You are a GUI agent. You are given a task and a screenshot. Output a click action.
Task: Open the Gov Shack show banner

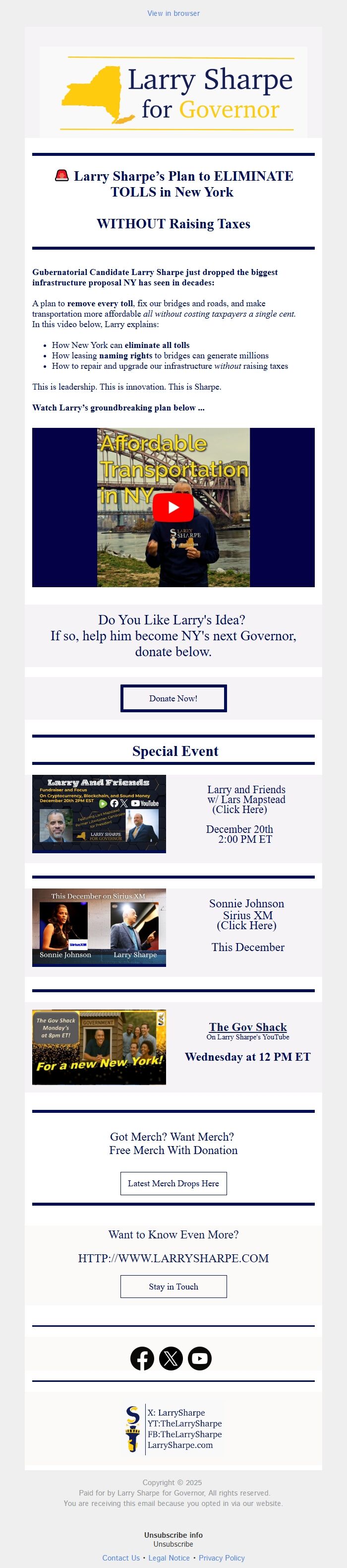pyautogui.click(x=99, y=1047)
